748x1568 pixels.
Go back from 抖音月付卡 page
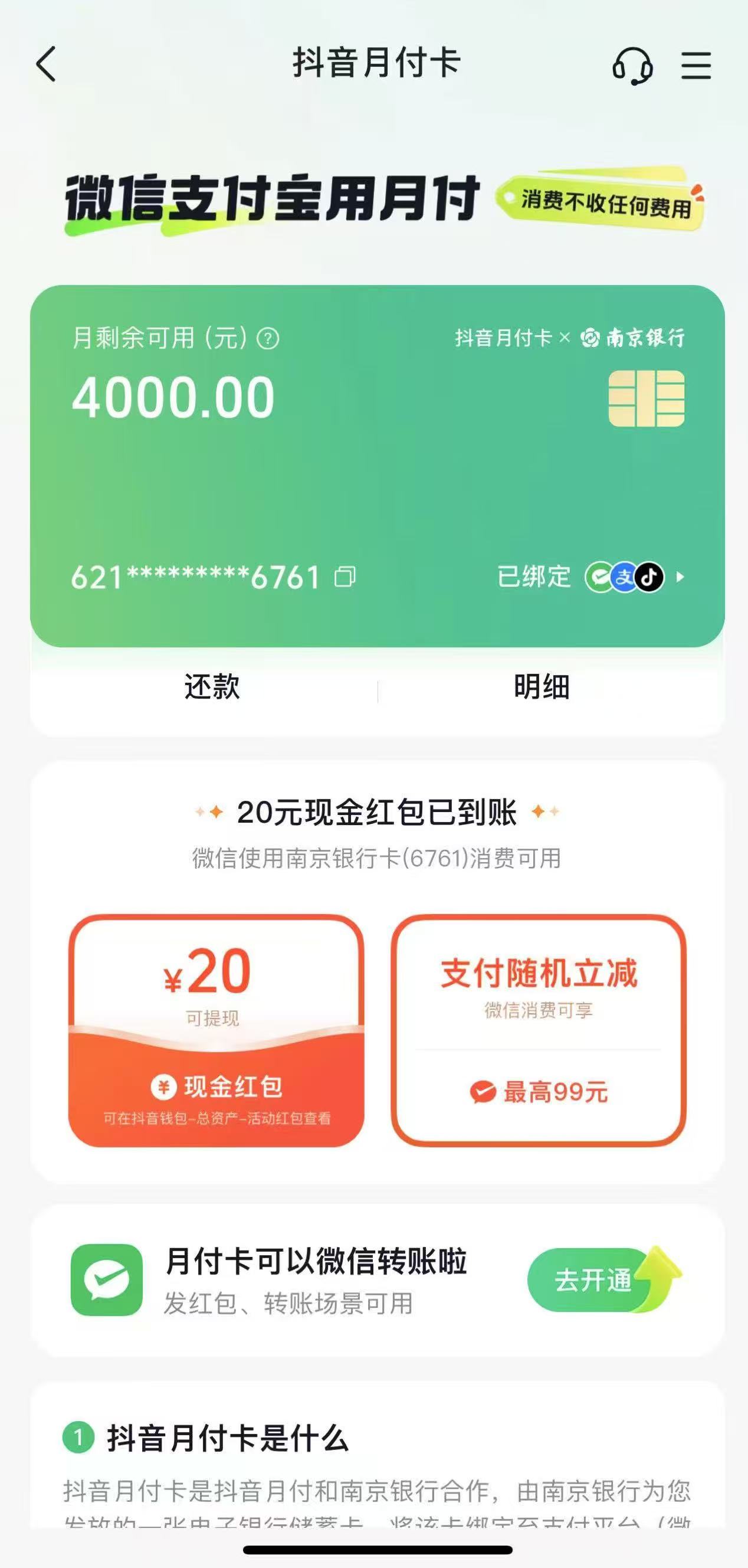(x=46, y=64)
